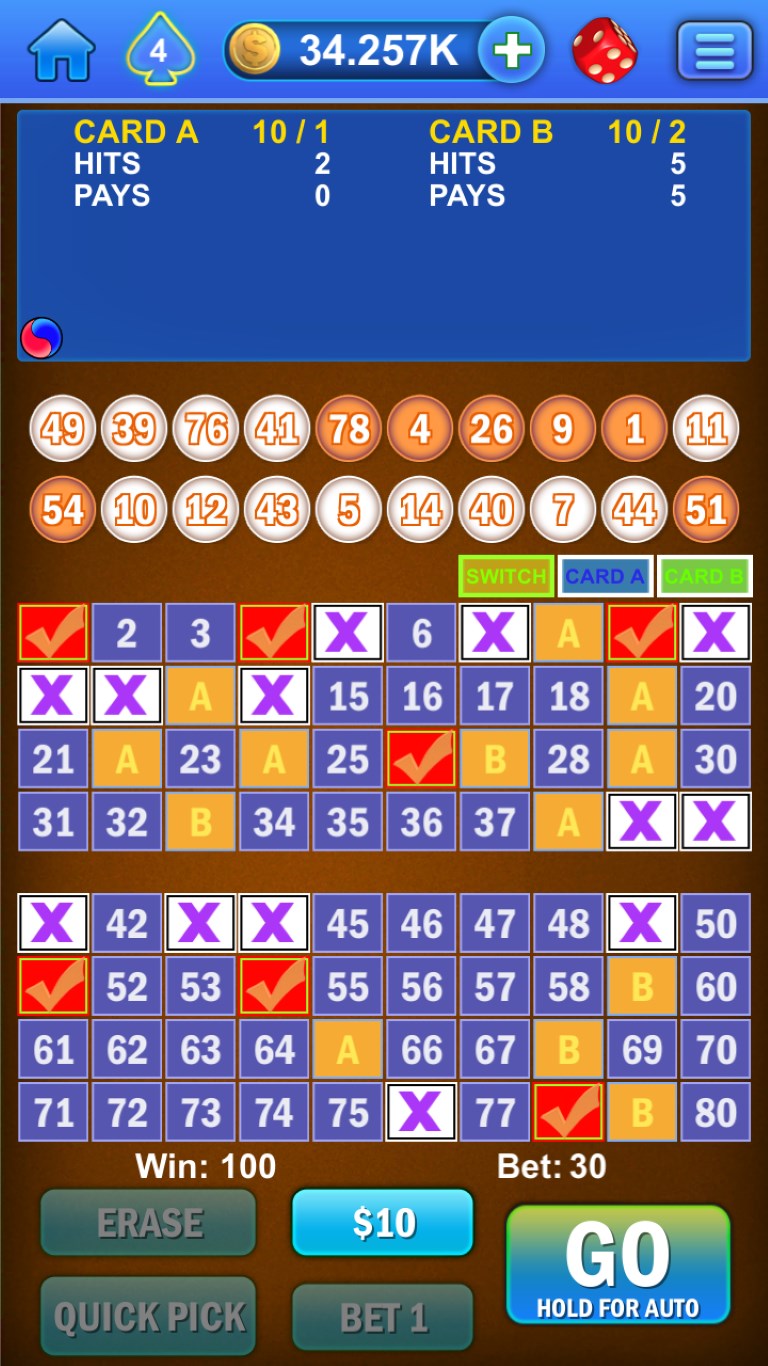Image resolution: width=768 pixels, height=1366 pixels.
Task: Change the $10 bet amount
Action: [383, 1222]
